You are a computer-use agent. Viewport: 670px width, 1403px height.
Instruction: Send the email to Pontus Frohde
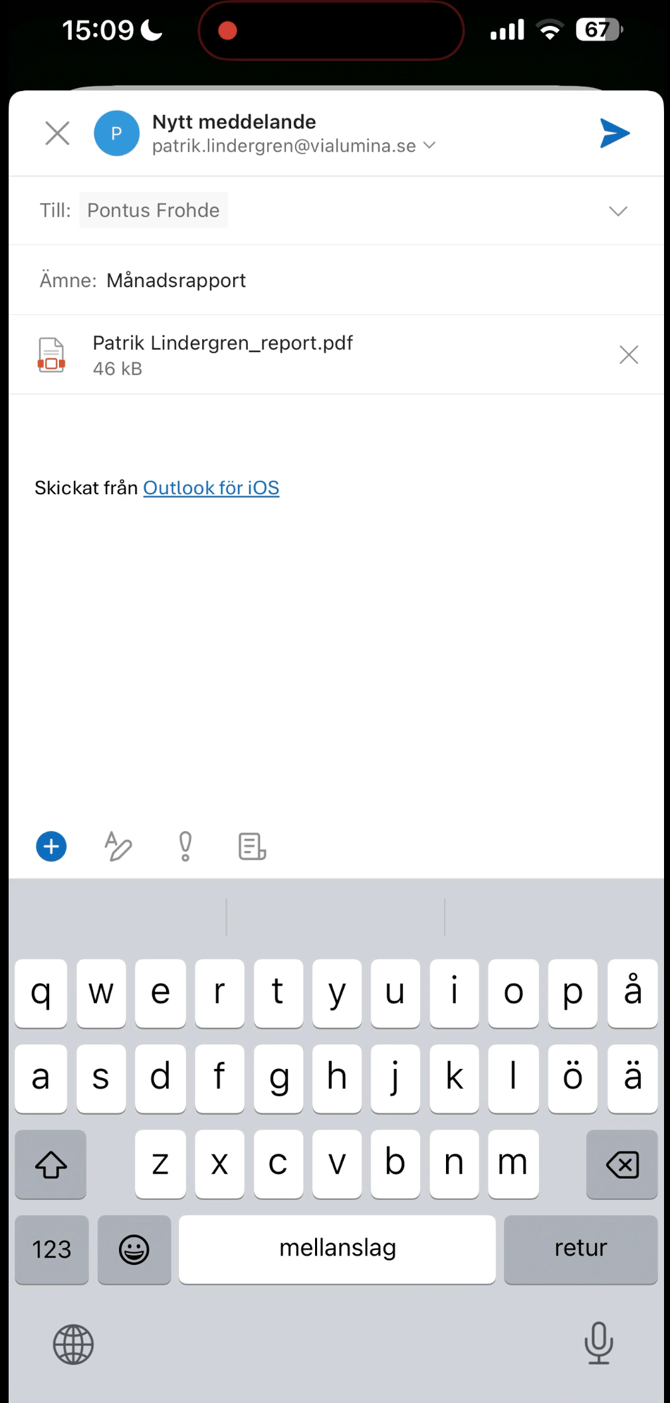point(614,133)
